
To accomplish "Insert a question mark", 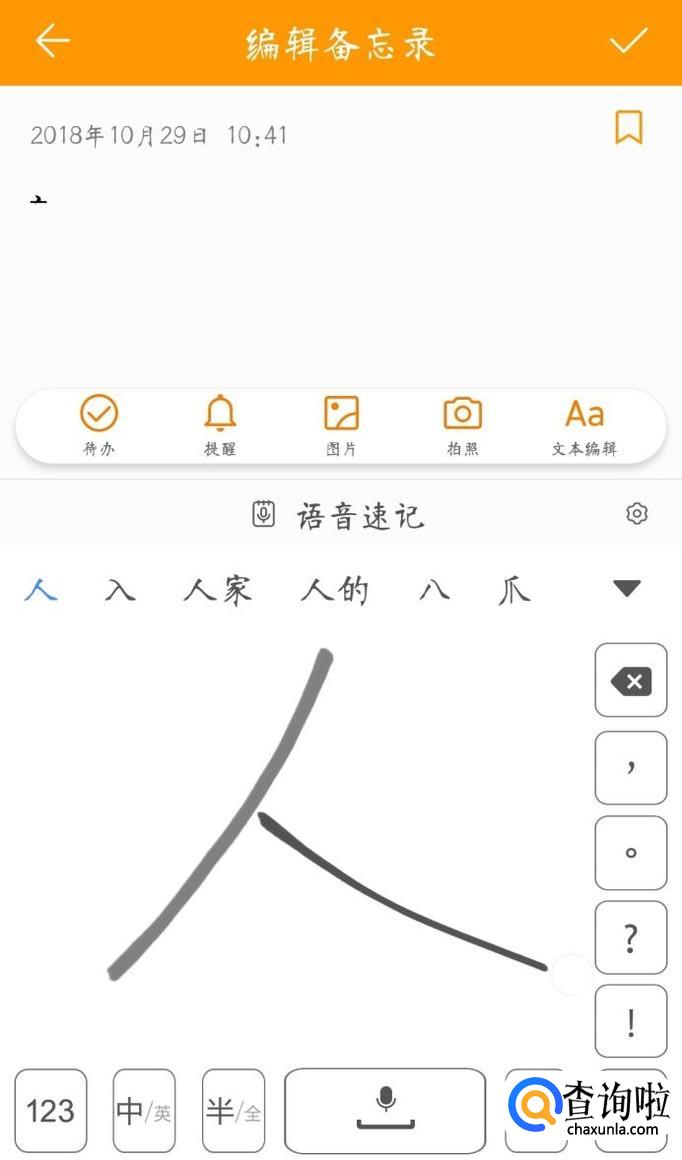I will pos(631,938).
